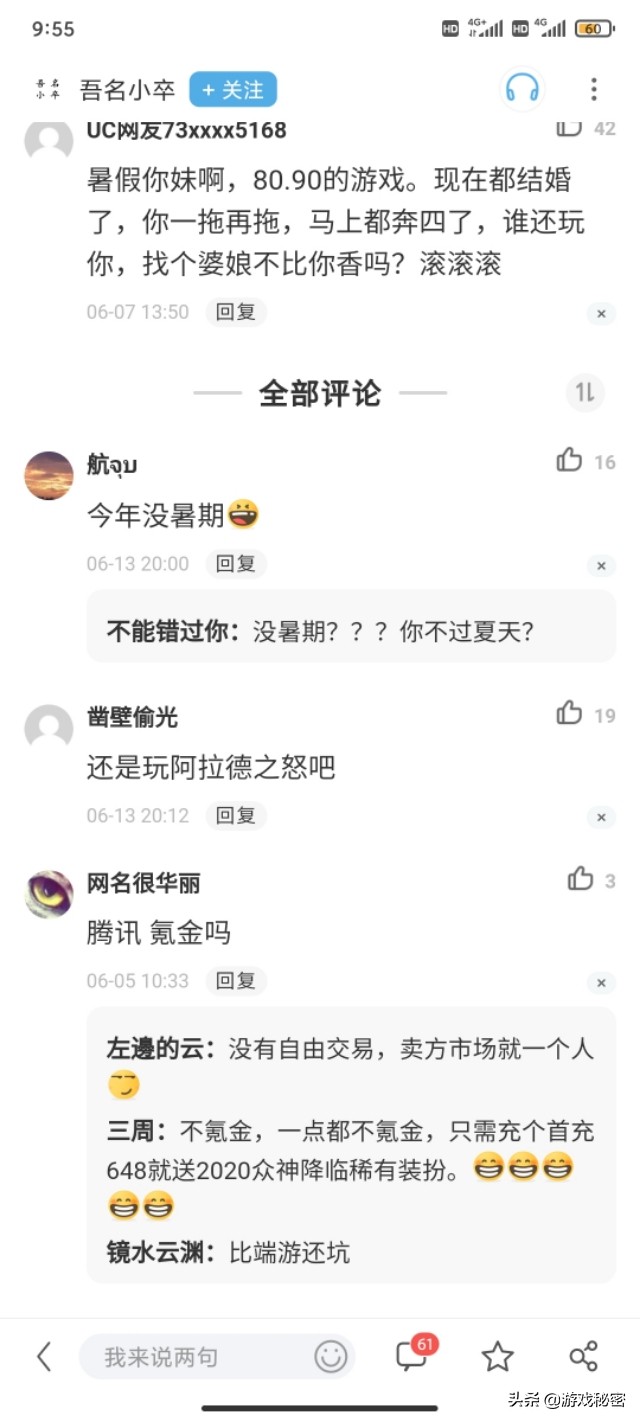
Task: Share this article
Action: [583, 1357]
